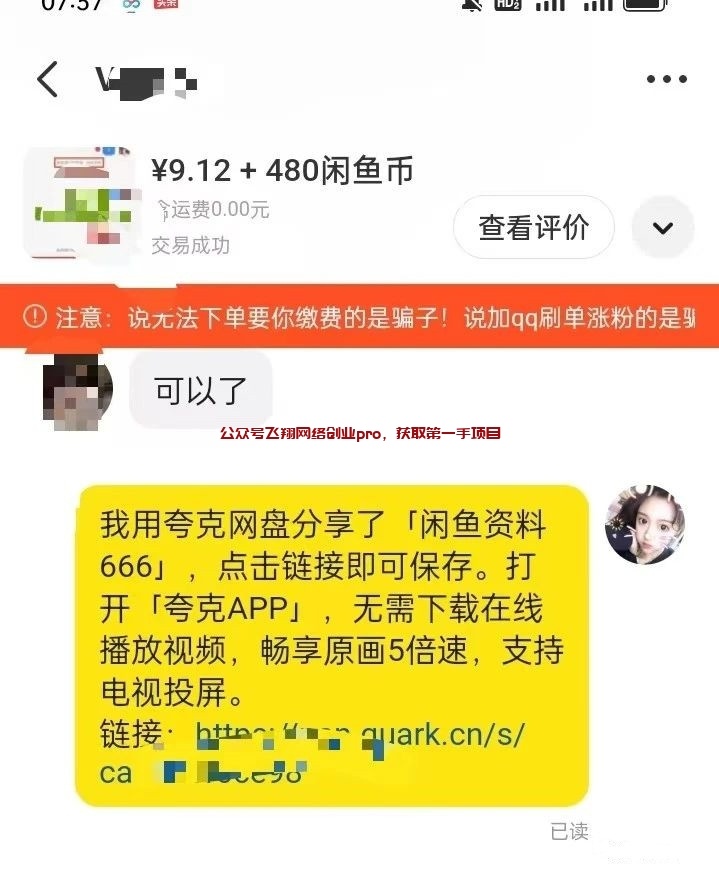The image size is (719, 879).
Task: Open the product thumbnail in the order card
Action: tap(78, 203)
